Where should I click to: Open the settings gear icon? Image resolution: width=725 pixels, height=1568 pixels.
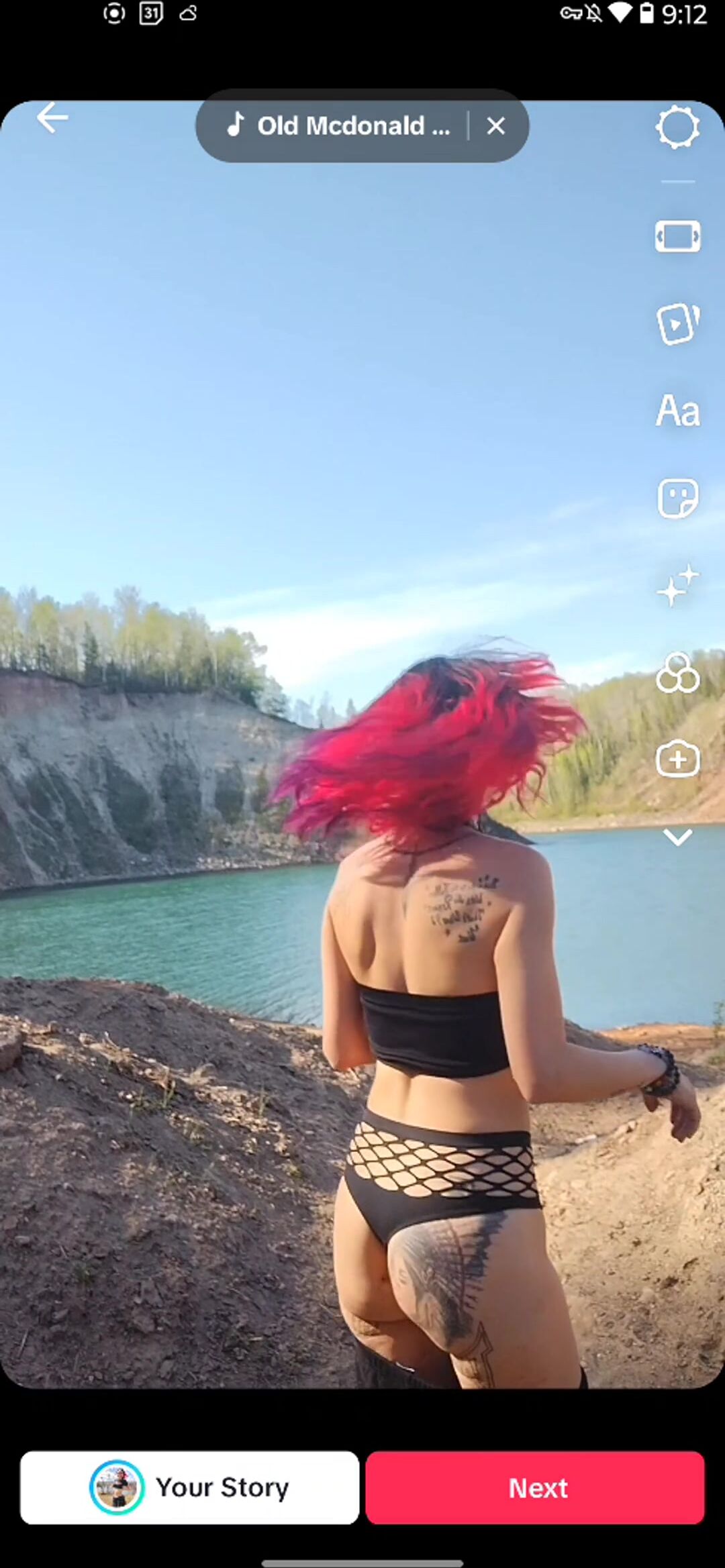pos(677,127)
